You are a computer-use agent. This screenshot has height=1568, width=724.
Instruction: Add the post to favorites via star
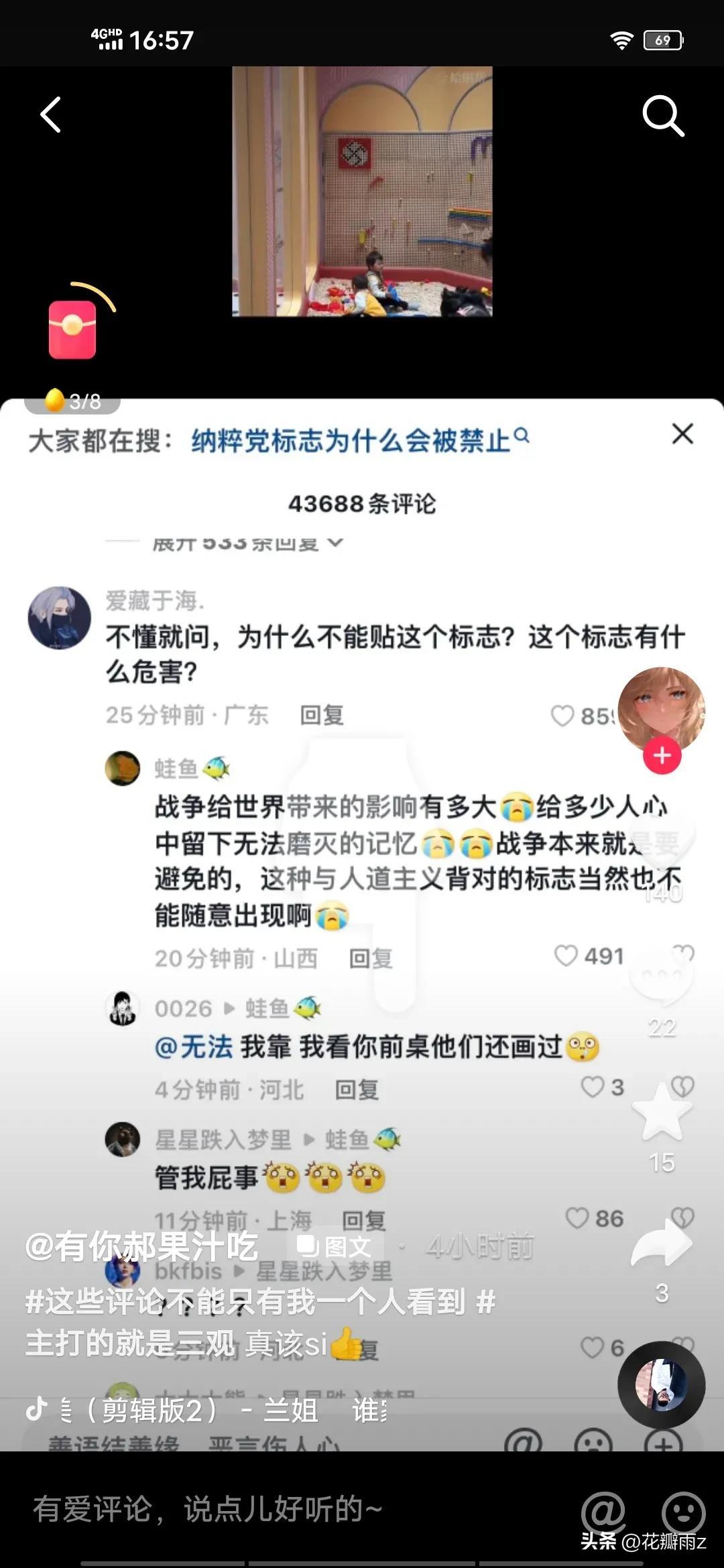pos(662,1113)
